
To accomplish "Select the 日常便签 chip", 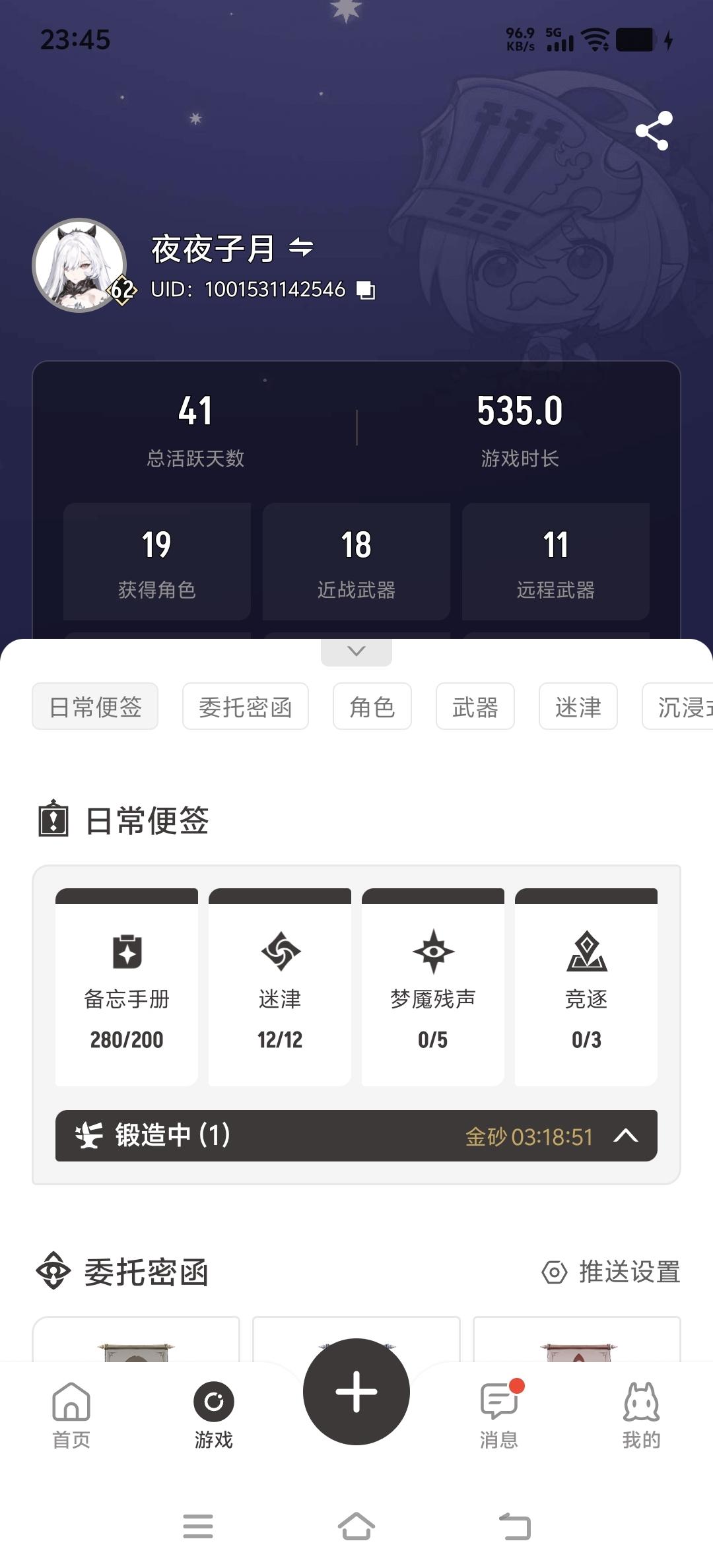I will (95, 707).
